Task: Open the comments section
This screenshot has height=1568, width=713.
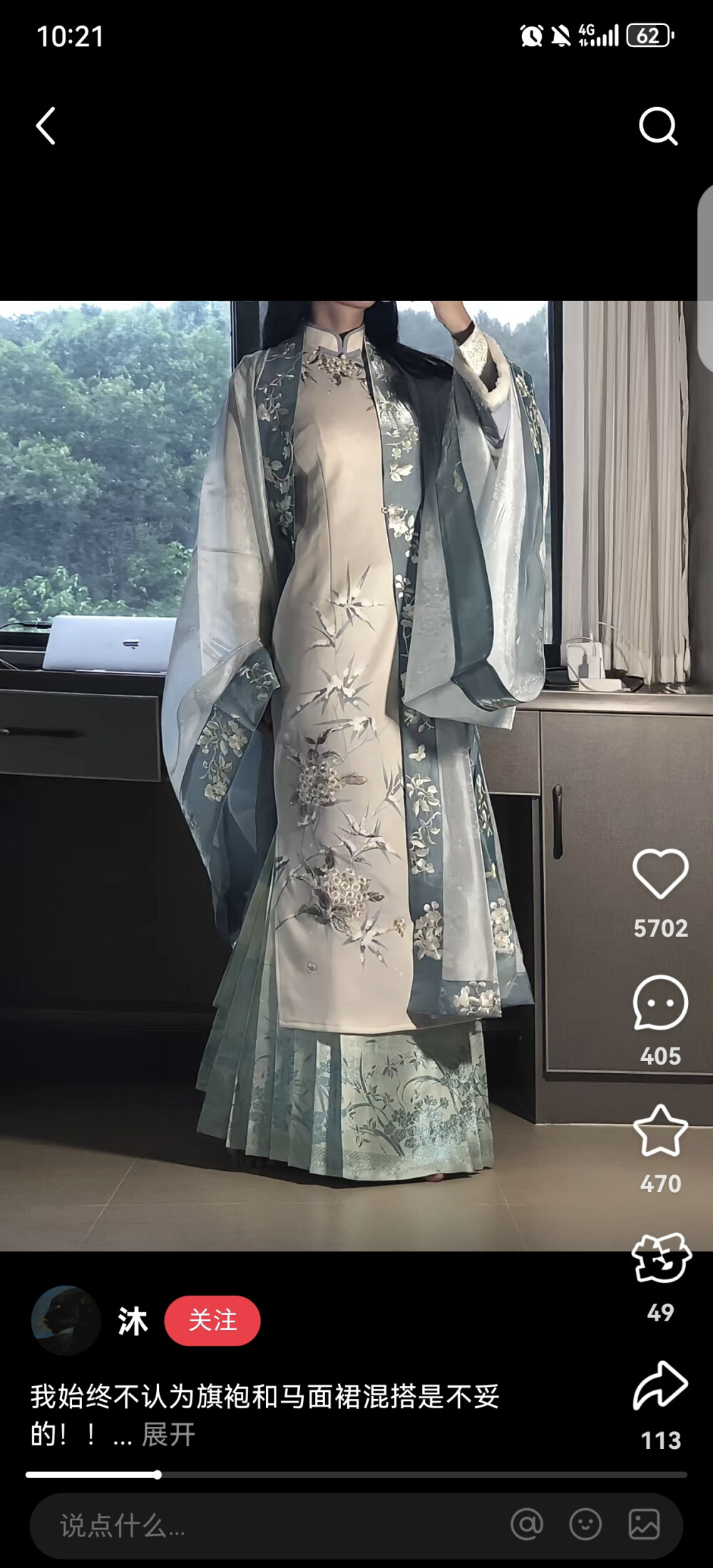Action: click(660, 1010)
